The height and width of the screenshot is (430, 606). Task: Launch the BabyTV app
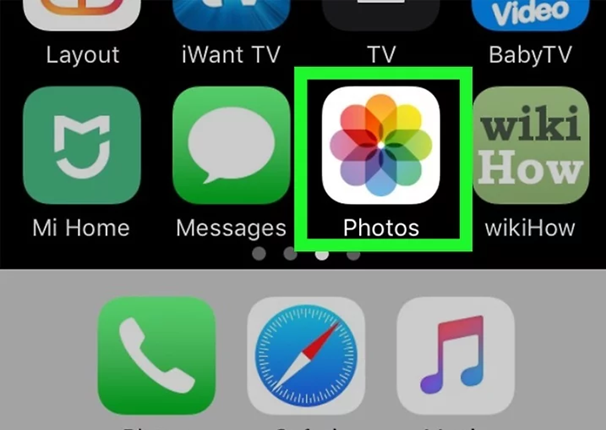(530, 15)
